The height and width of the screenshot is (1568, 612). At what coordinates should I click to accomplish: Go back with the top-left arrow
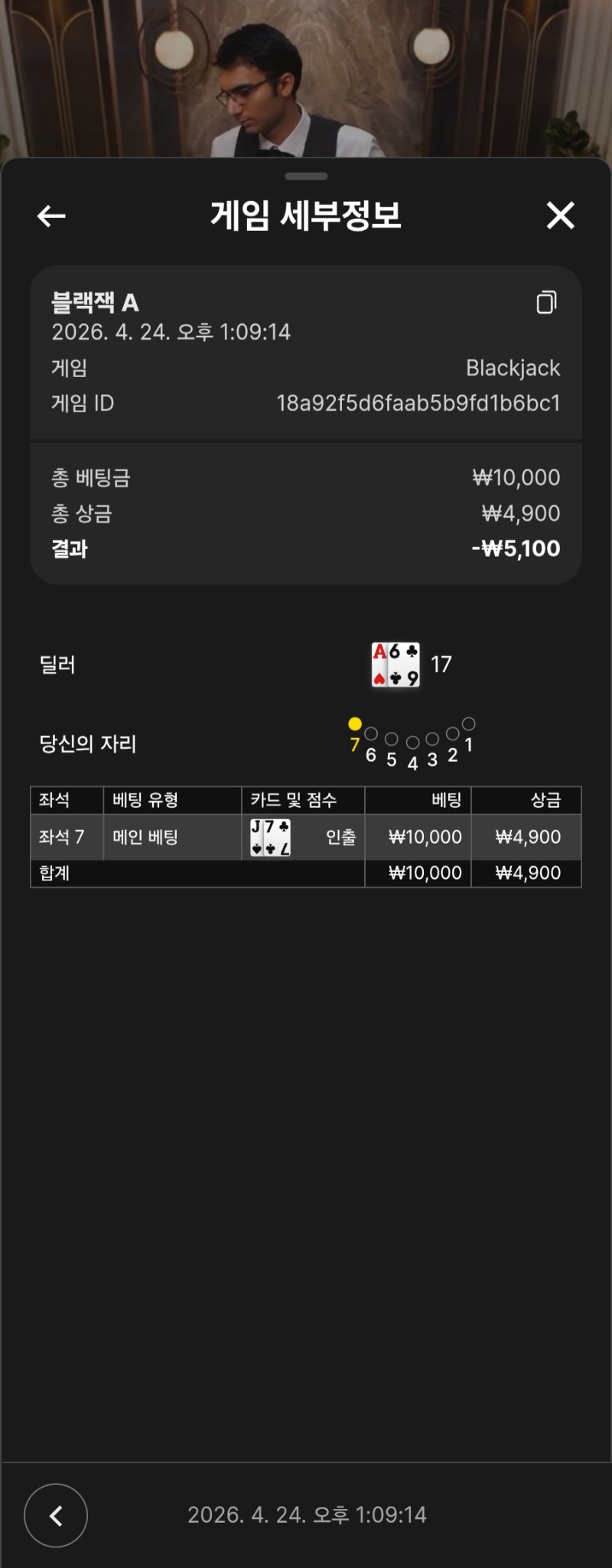51,216
